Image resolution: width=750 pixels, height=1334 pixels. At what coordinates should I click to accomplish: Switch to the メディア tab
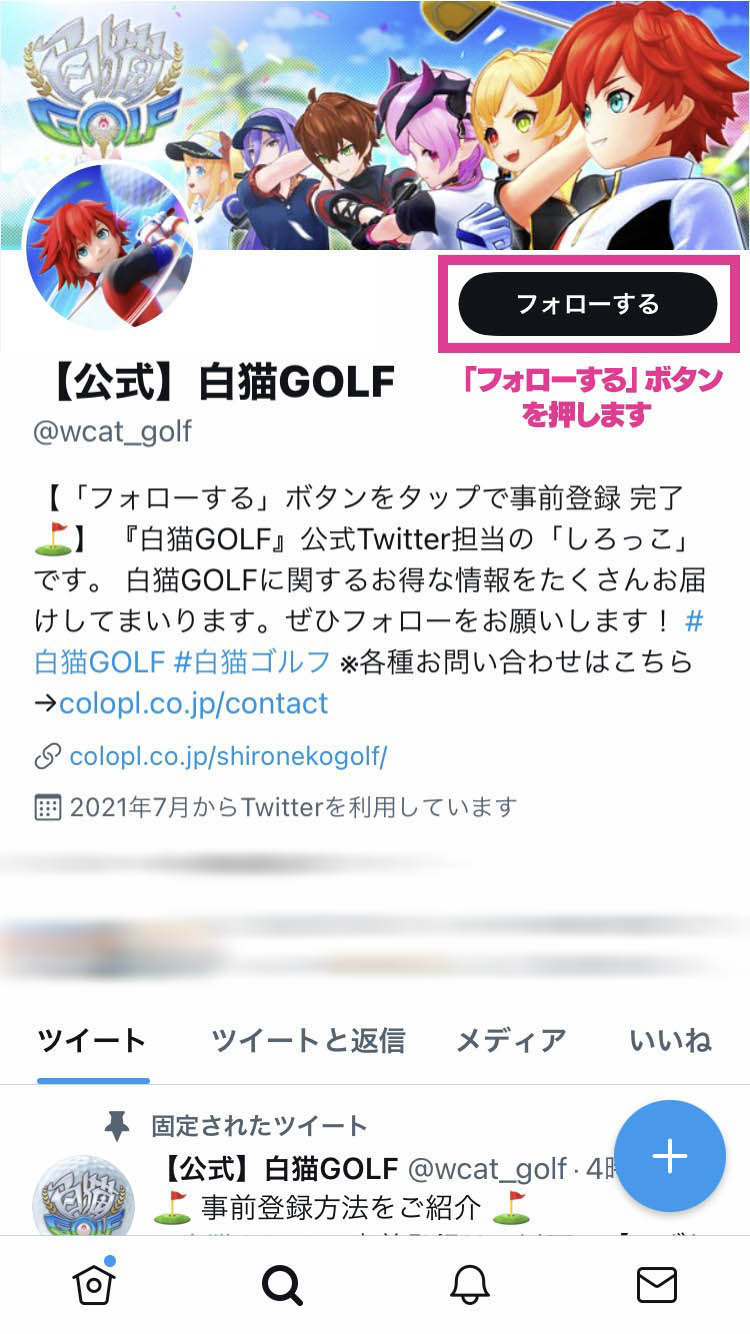pos(510,1040)
